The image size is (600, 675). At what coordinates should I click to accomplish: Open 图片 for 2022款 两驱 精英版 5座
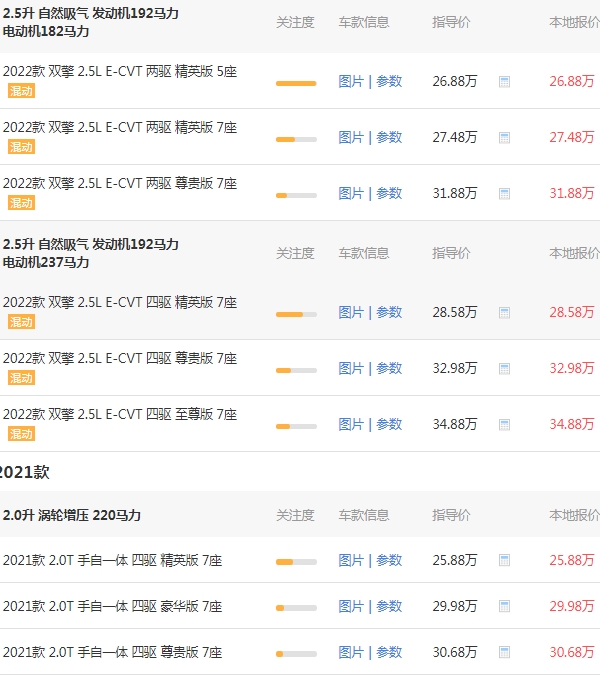coord(350,81)
